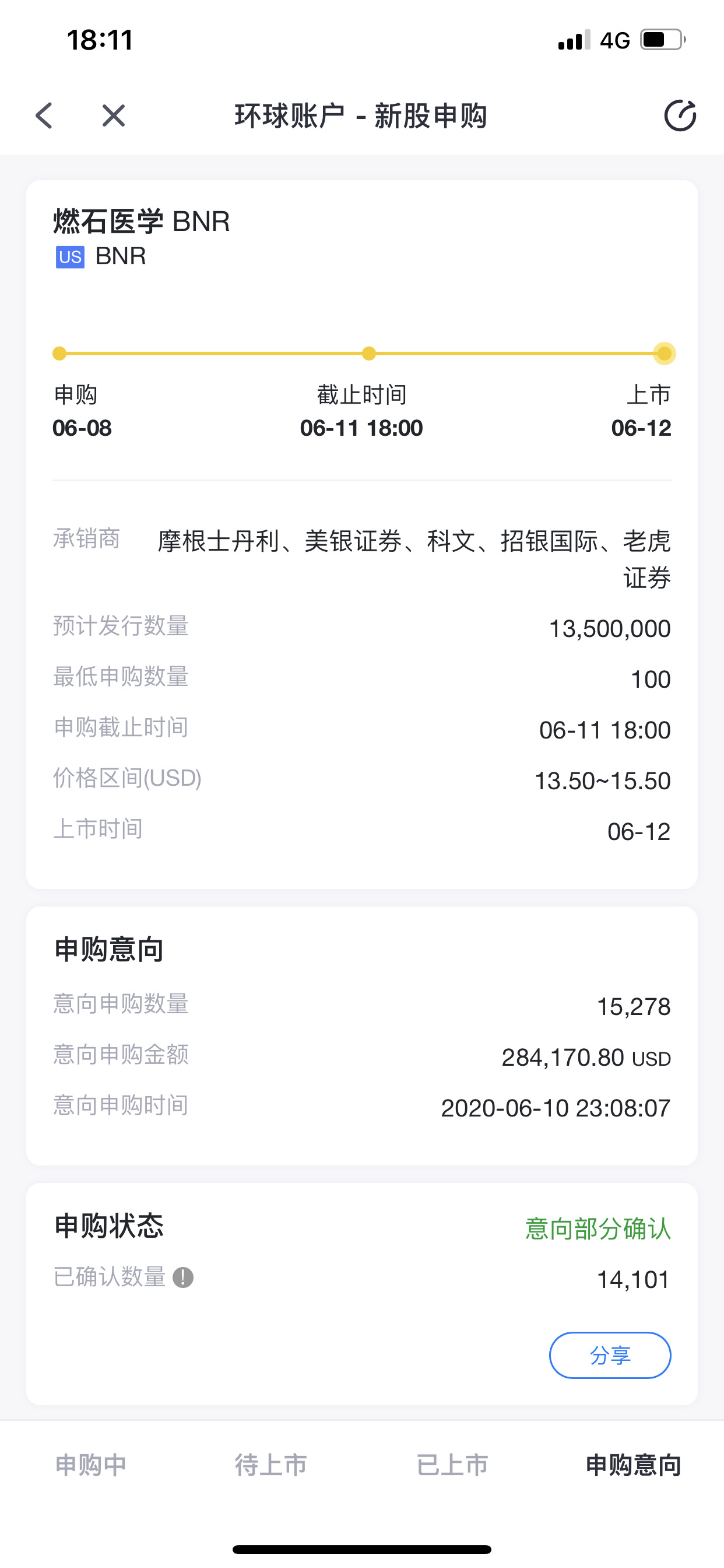This screenshot has height=1568, width=724.
Task: Tap the 申购意向 tab
Action: click(632, 1465)
